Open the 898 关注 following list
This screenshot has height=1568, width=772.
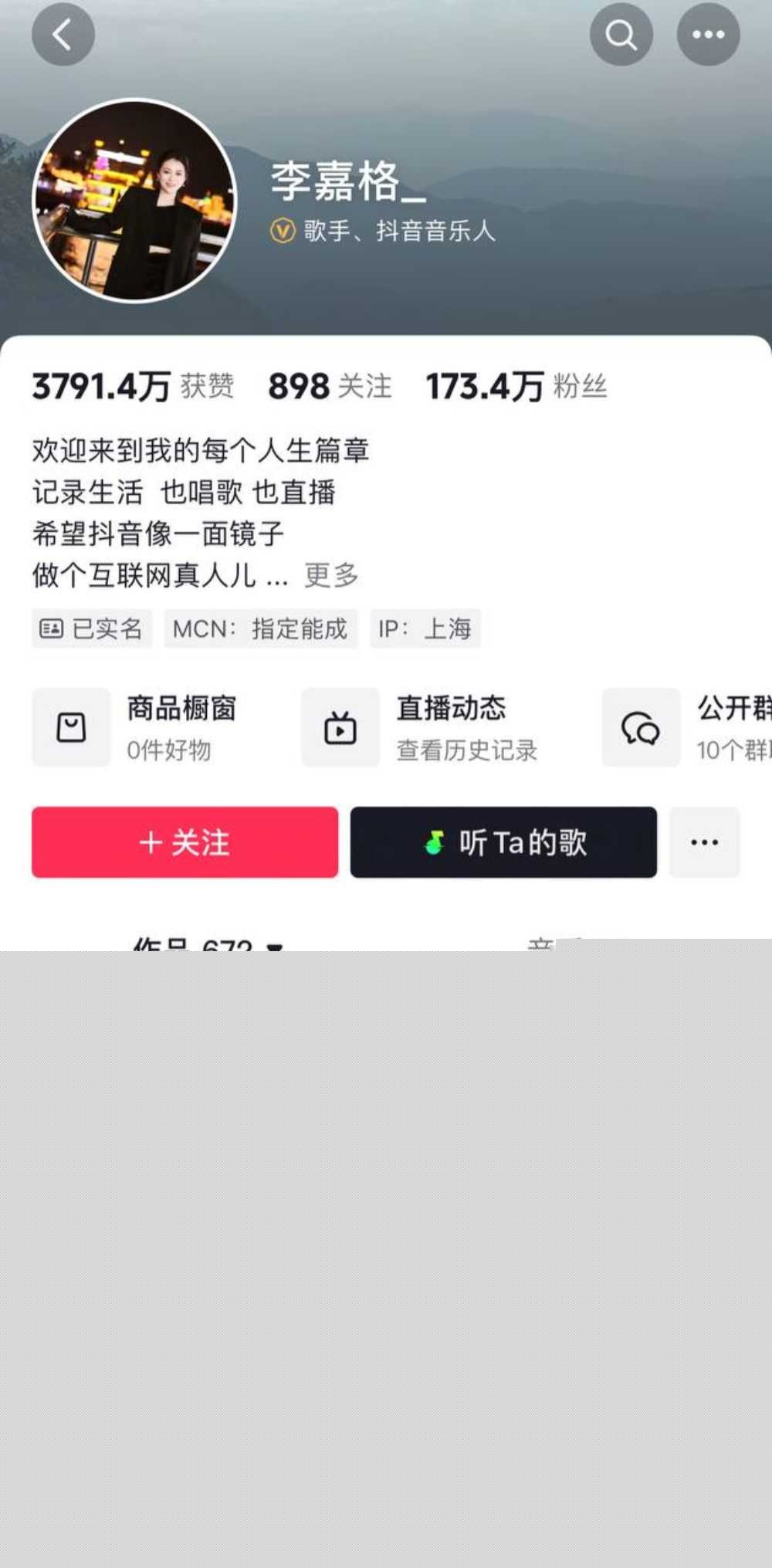(330, 386)
